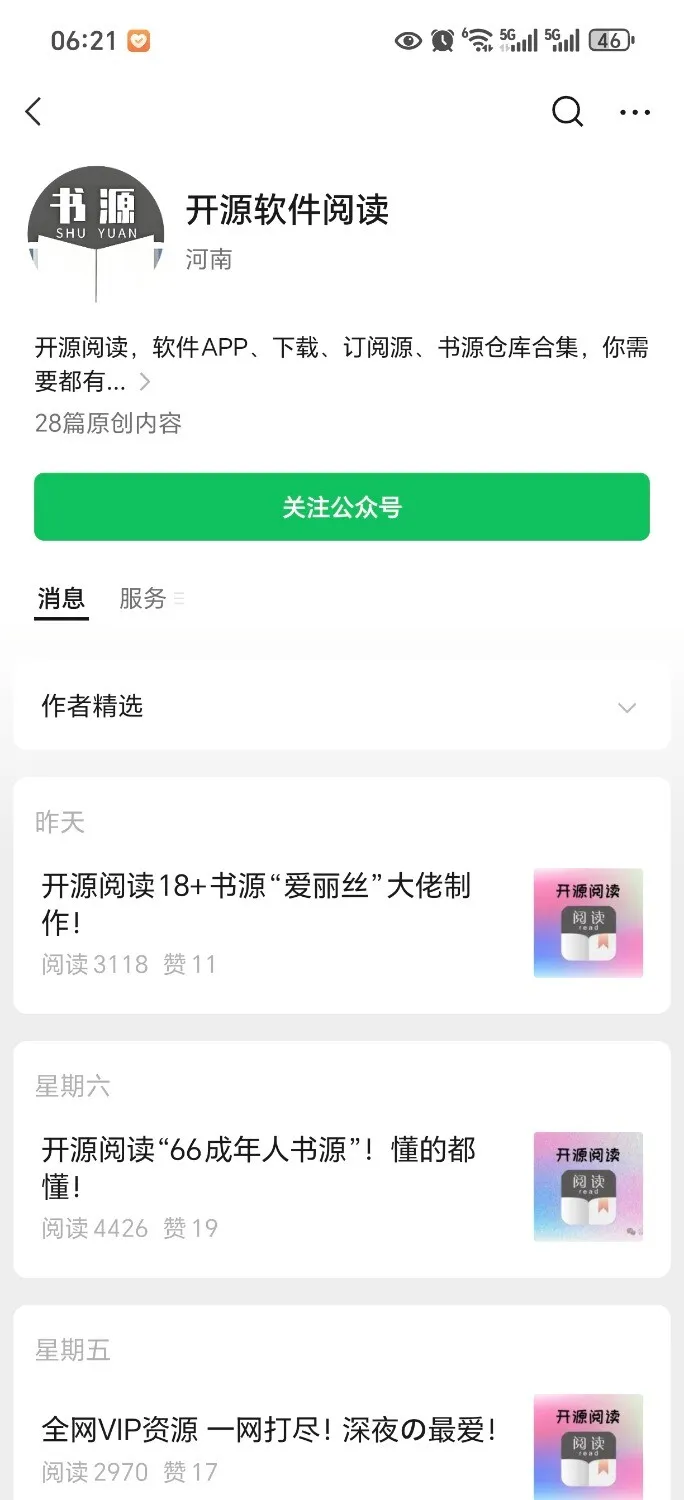Tap the 关注公众号 follow button
This screenshot has height=1500, width=684.
point(342,507)
